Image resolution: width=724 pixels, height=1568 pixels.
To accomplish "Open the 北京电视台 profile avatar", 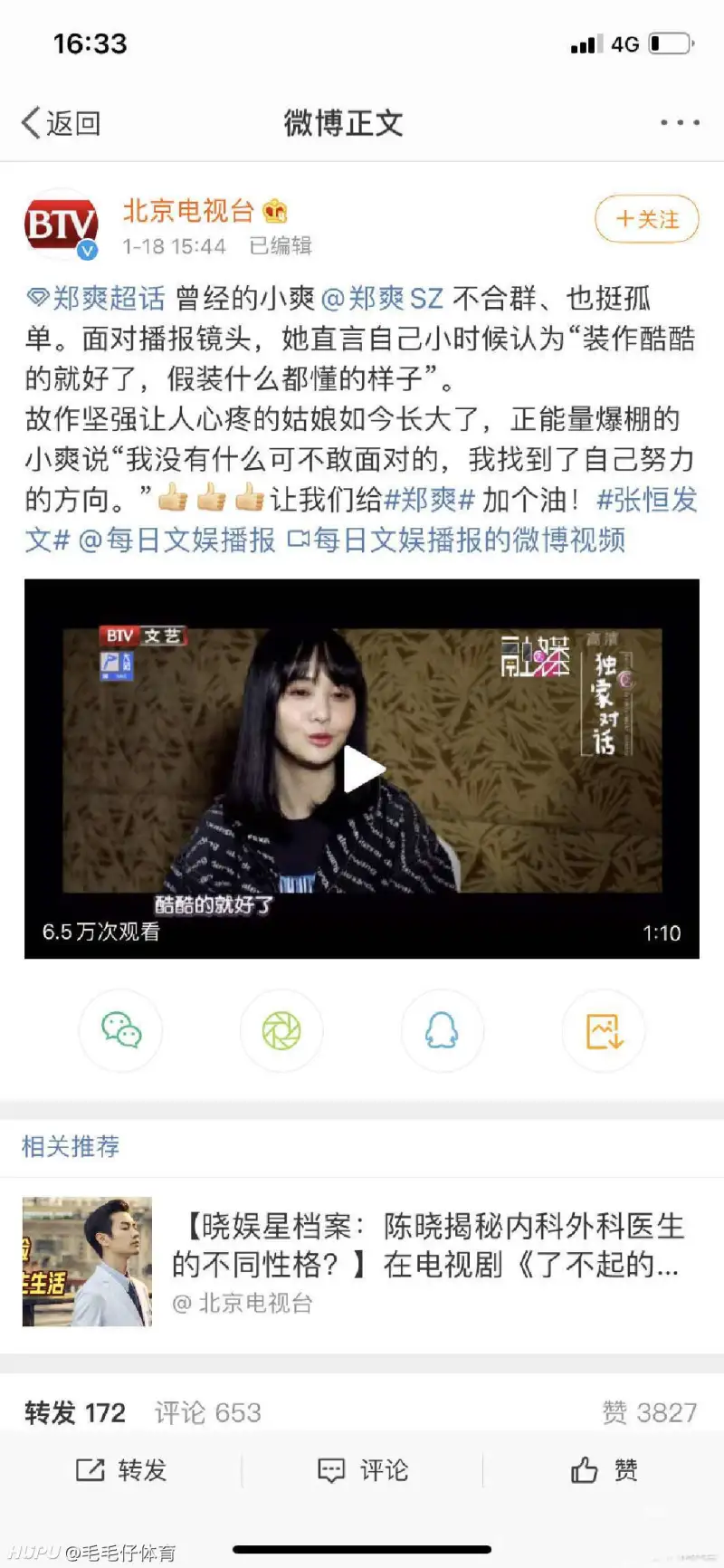I will (x=60, y=225).
